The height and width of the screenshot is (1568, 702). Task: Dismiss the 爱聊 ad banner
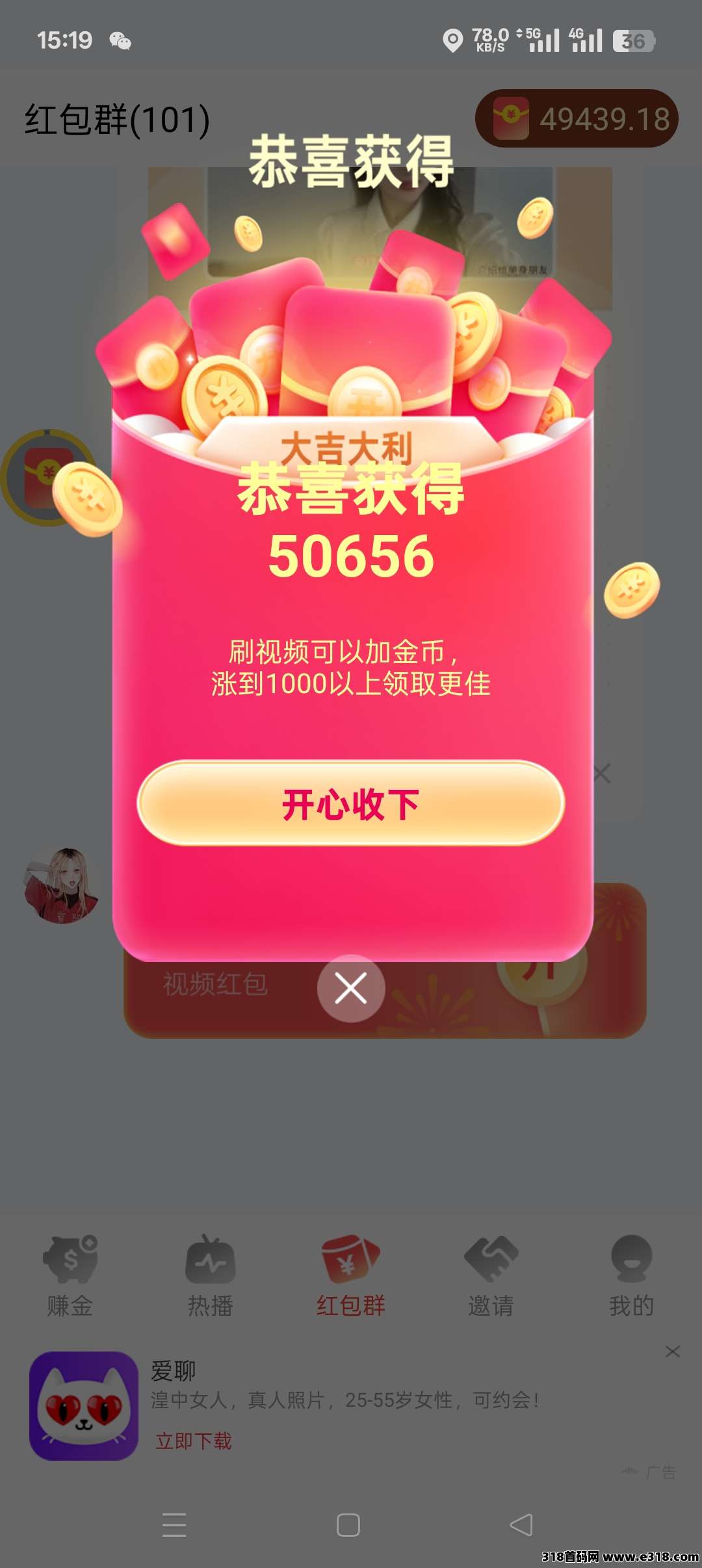[673, 1352]
